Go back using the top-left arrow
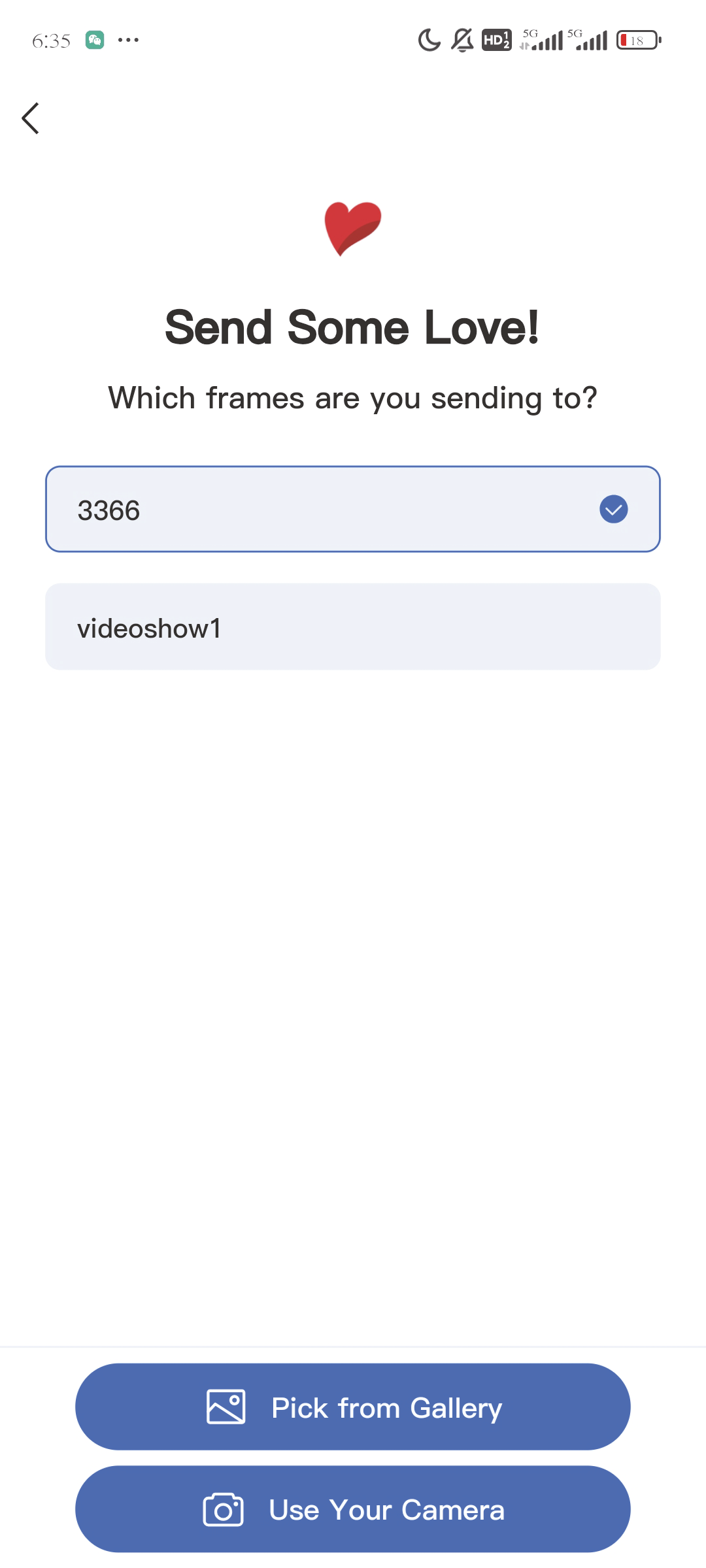Image resolution: width=706 pixels, height=1568 pixels. pyautogui.click(x=31, y=118)
